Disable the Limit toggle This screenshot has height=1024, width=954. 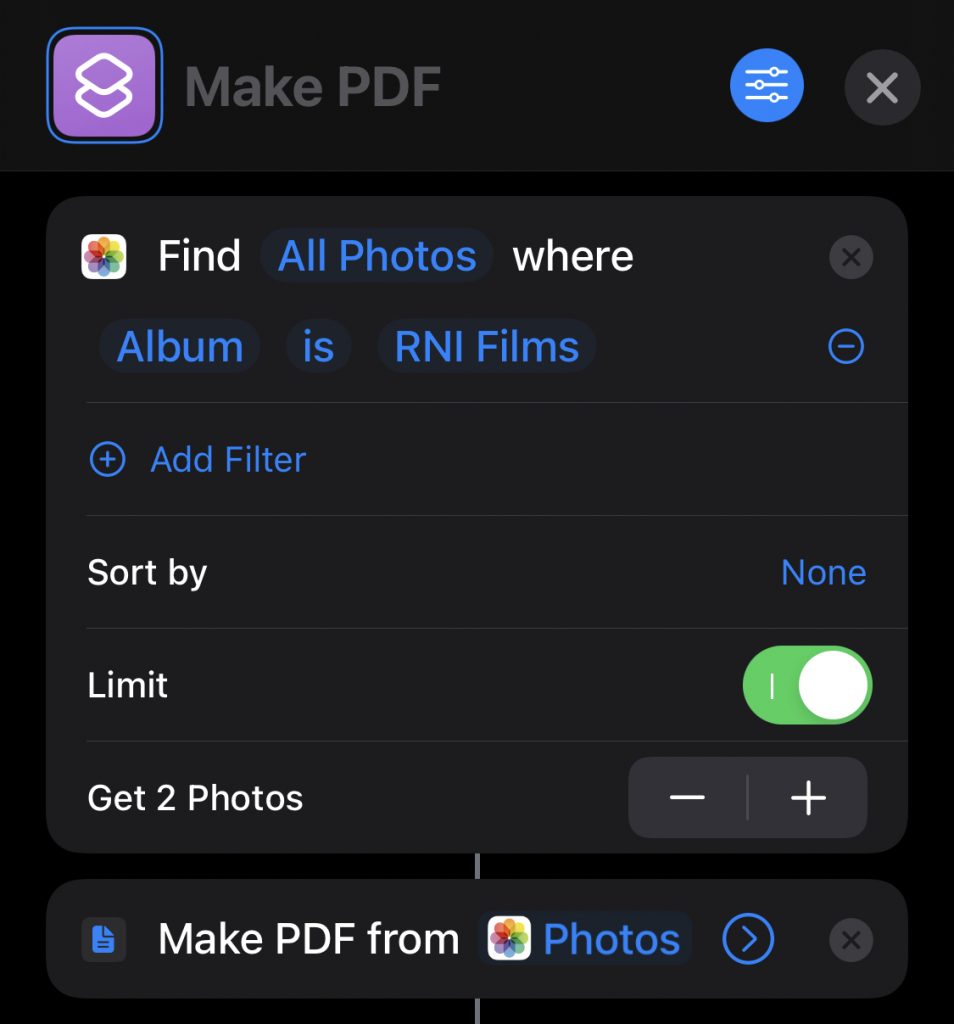807,685
